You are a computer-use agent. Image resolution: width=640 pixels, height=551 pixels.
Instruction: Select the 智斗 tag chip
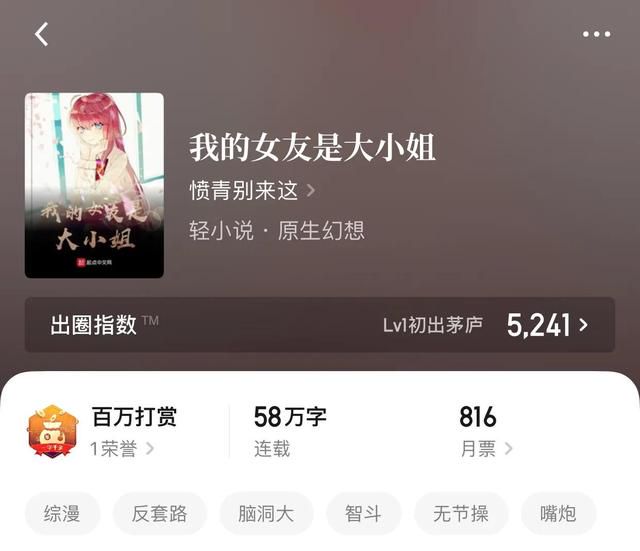click(x=365, y=514)
